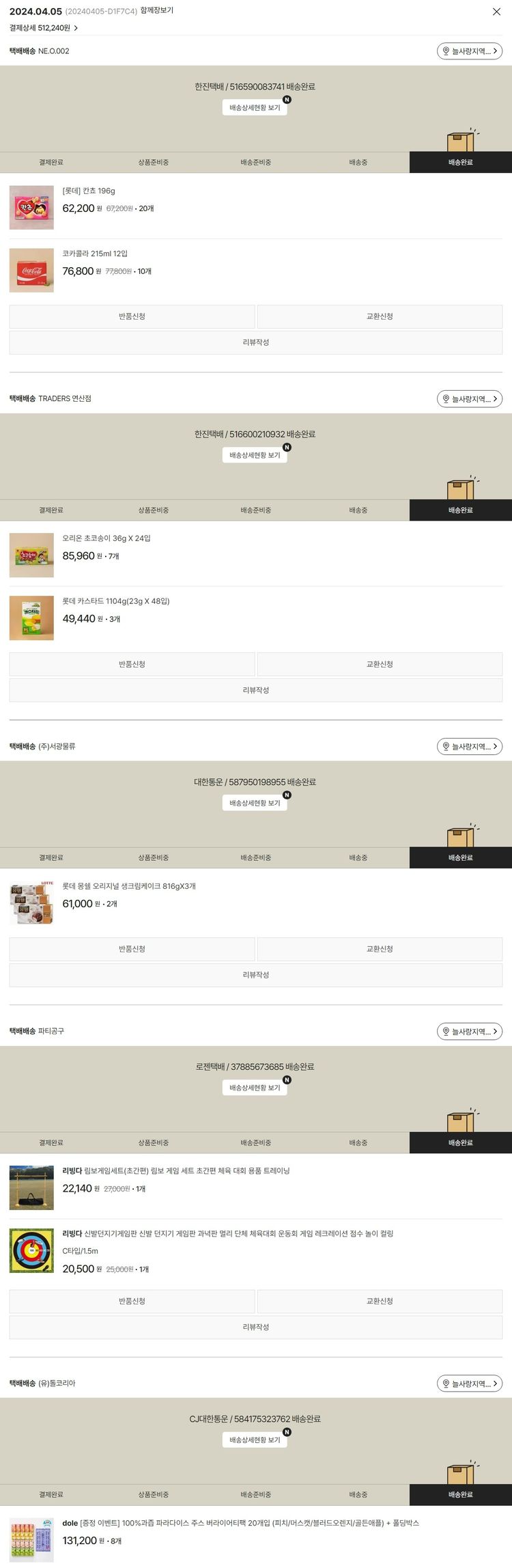This screenshot has height=1568, width=512.
Task: Request 반품신청 for TRADERS 연산점 shipment
Action: [132, 664]
